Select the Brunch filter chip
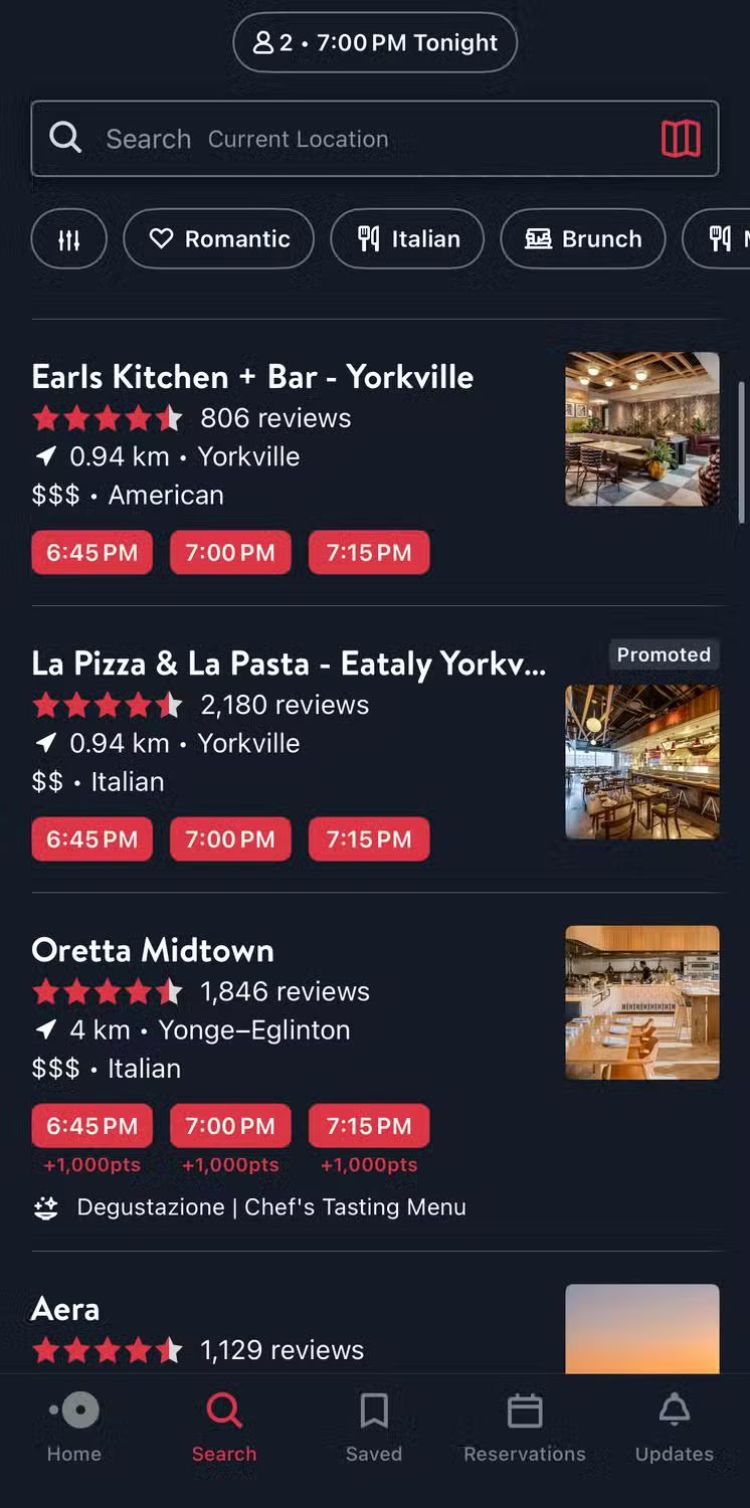The width and height of the screenshot is (750, 1508). click(583, 239)
